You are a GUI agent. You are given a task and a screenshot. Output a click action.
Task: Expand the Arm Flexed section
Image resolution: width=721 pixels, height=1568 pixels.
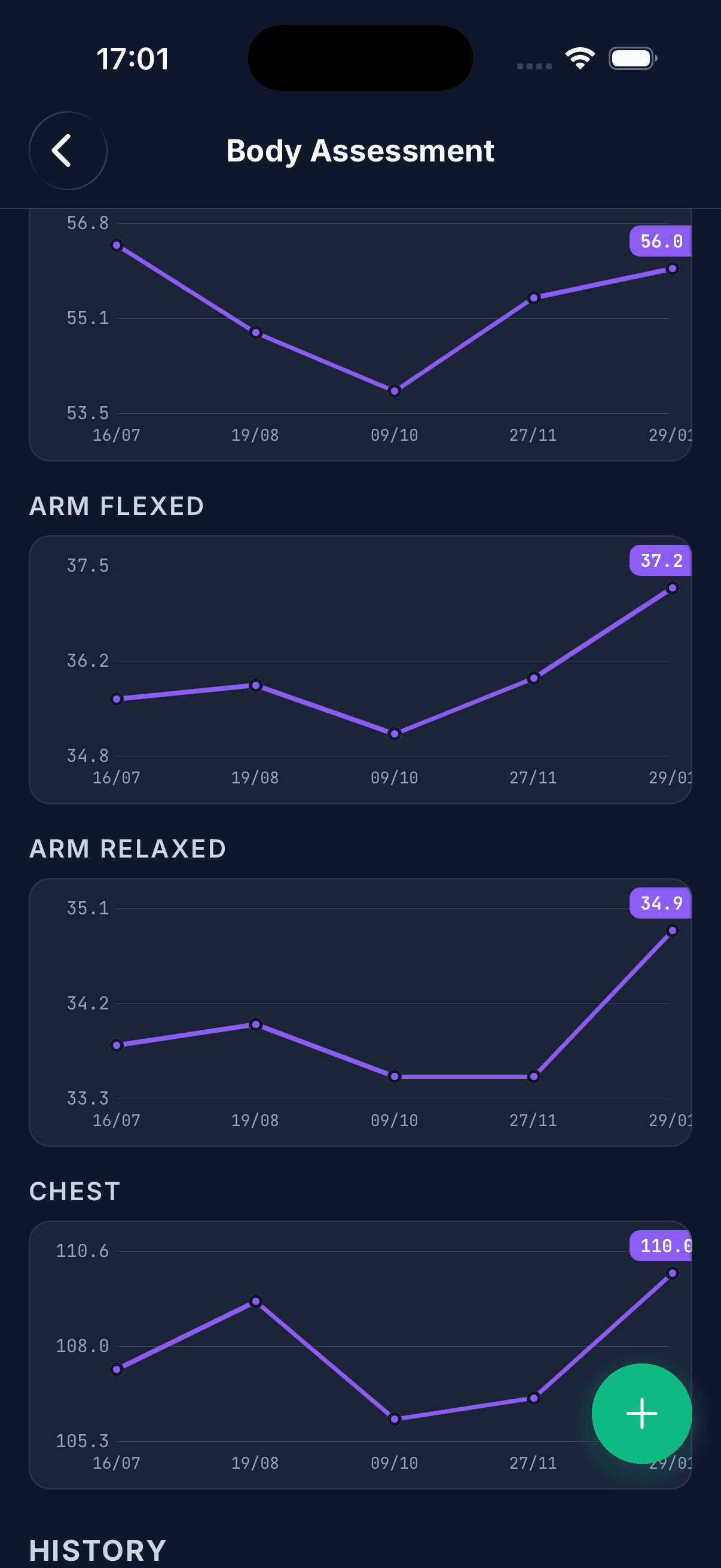pos(117,505)
